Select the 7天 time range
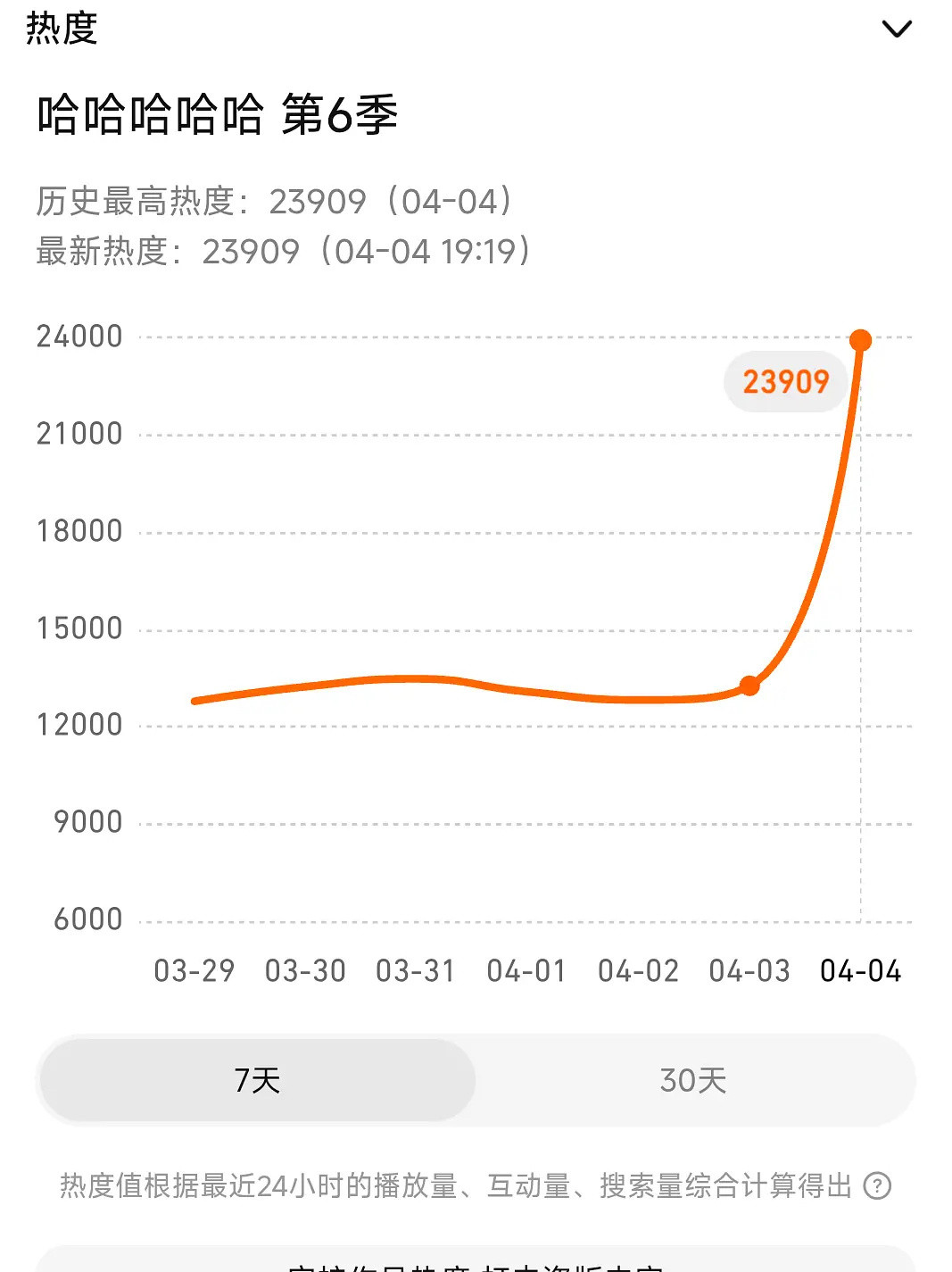 (256, 1079)
